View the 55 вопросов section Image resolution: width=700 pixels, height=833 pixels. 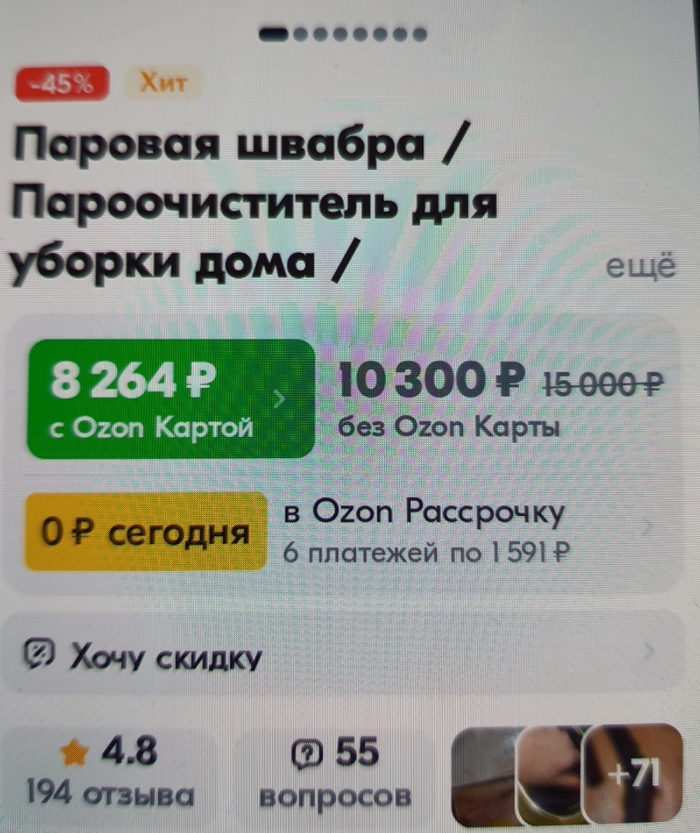click(335, 774)
